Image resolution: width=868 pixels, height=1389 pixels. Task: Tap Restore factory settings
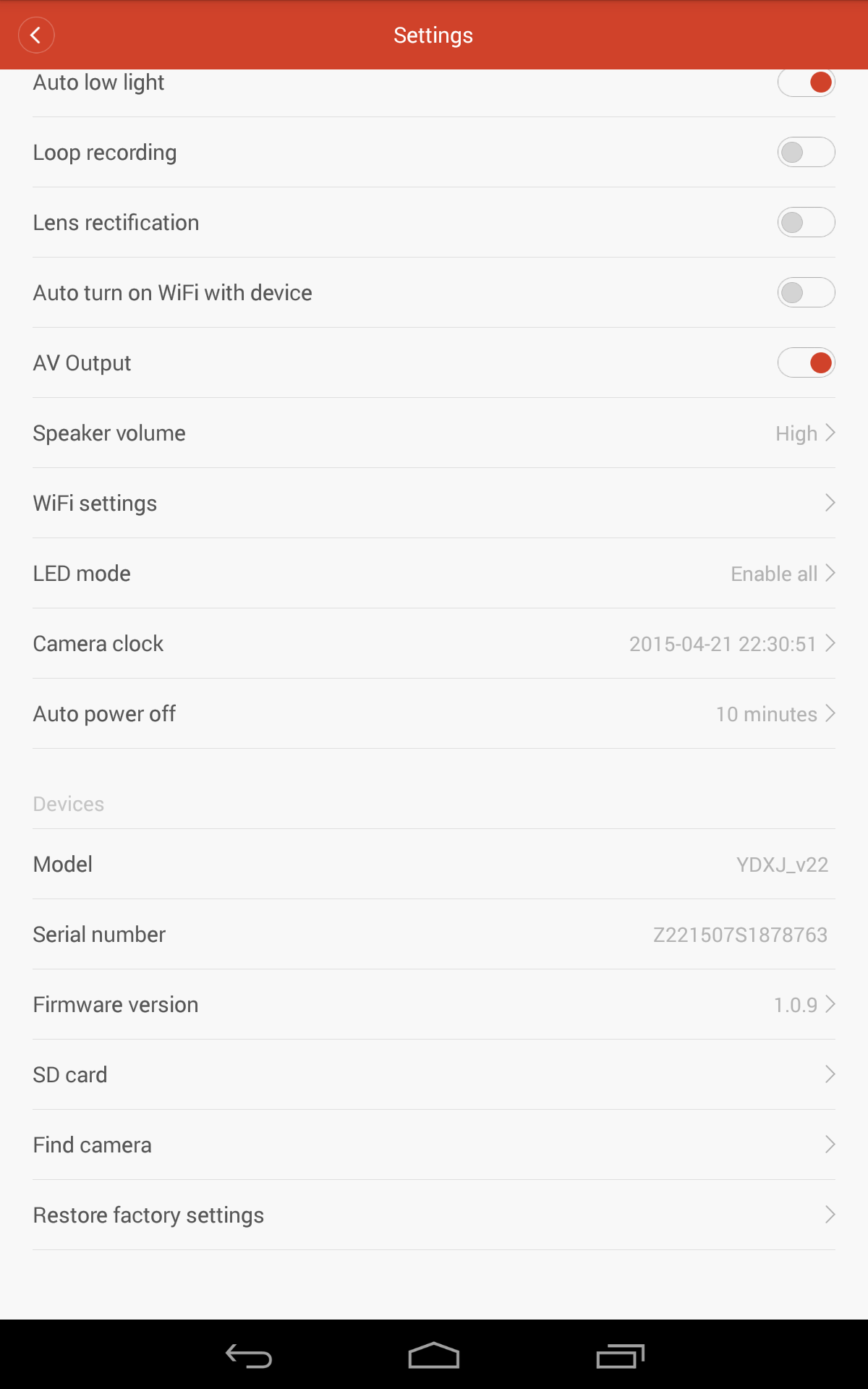tap(434, 1215)
